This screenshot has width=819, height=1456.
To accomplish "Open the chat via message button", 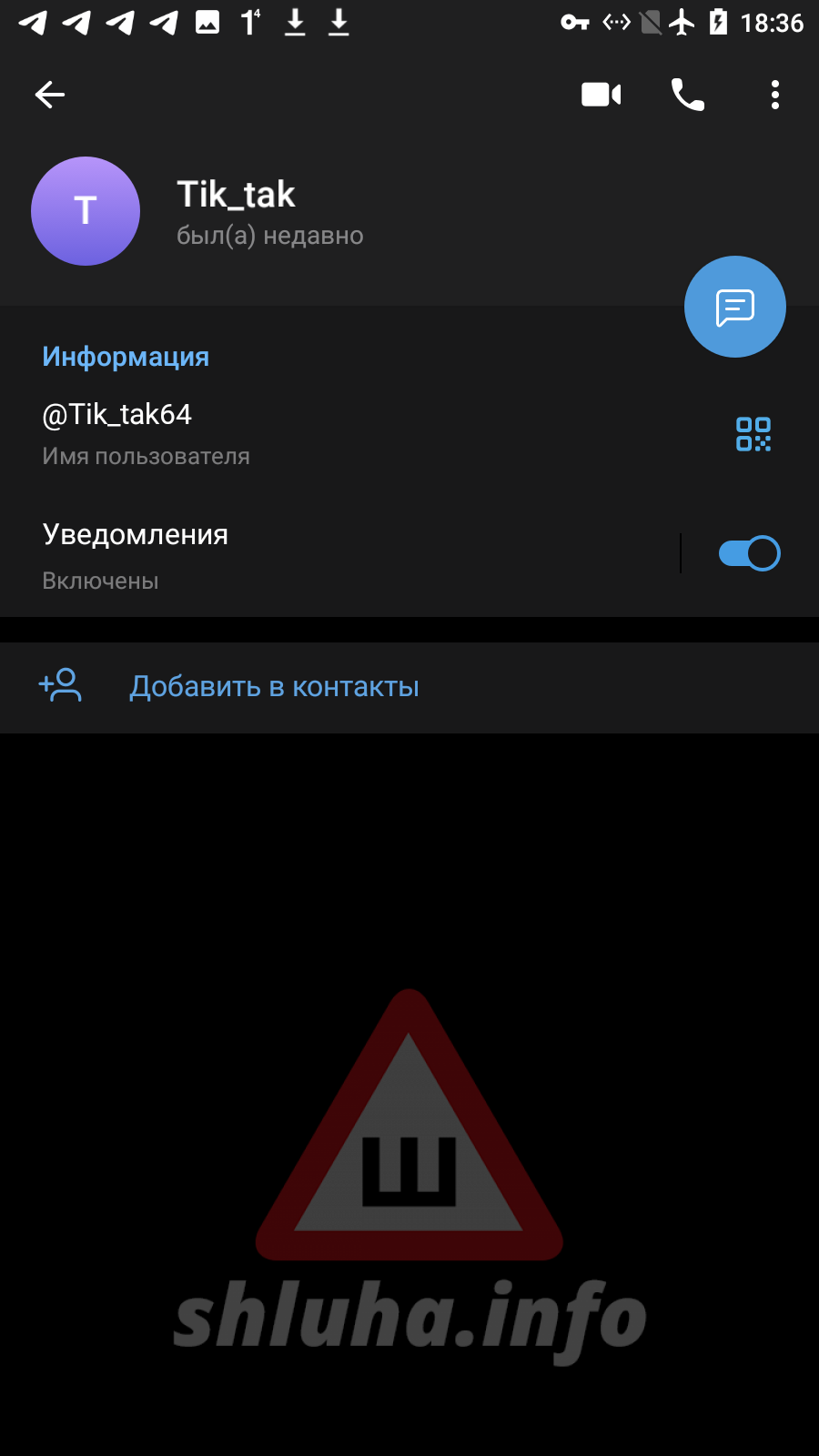I will tap(734, 308).
